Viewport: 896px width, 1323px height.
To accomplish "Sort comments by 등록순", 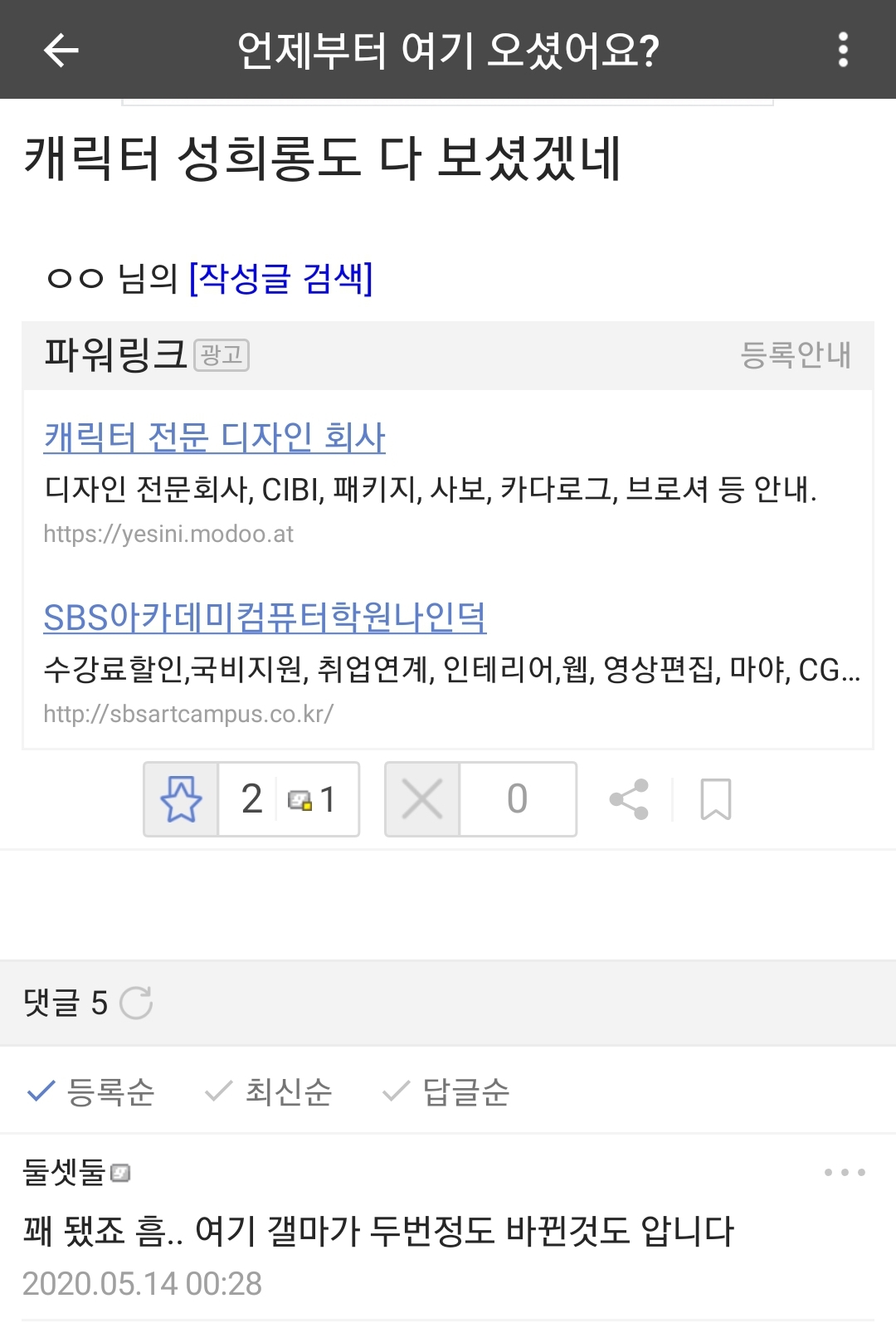I will pos(91,1091).
